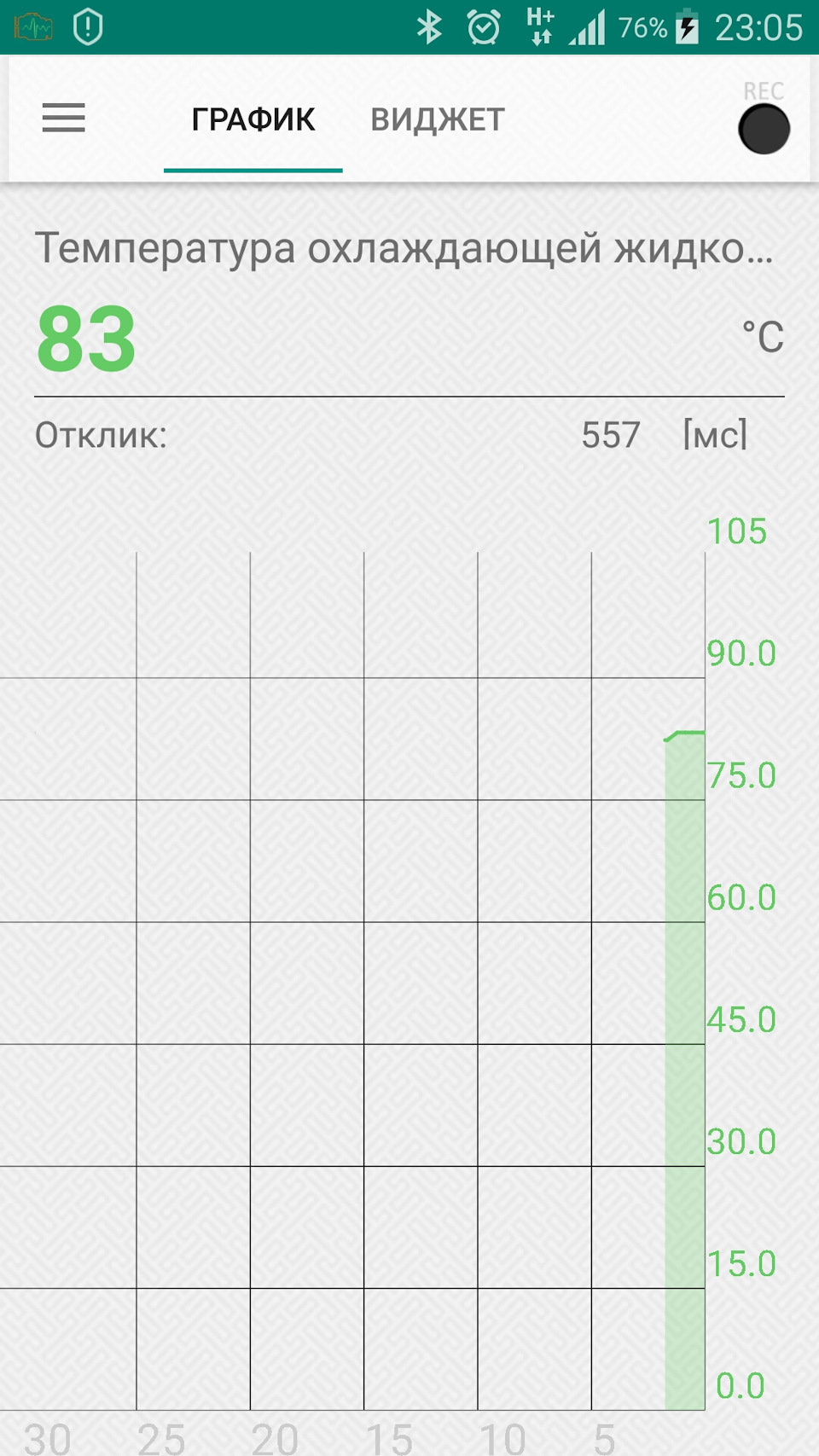Start recording with the REC button
819x1456 pixels.
coord(764,129)
